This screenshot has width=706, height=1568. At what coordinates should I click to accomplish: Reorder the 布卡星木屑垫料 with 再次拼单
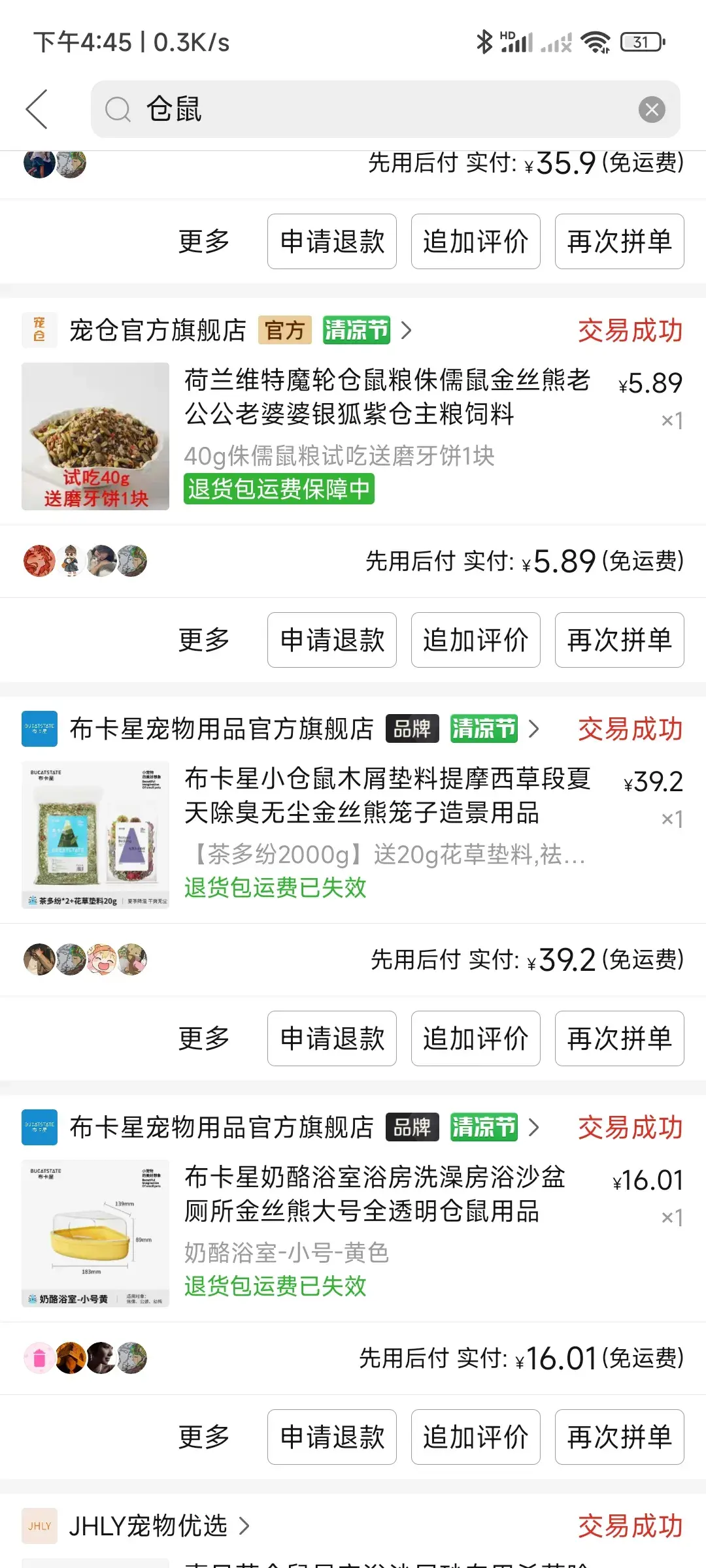point(620,1038)
